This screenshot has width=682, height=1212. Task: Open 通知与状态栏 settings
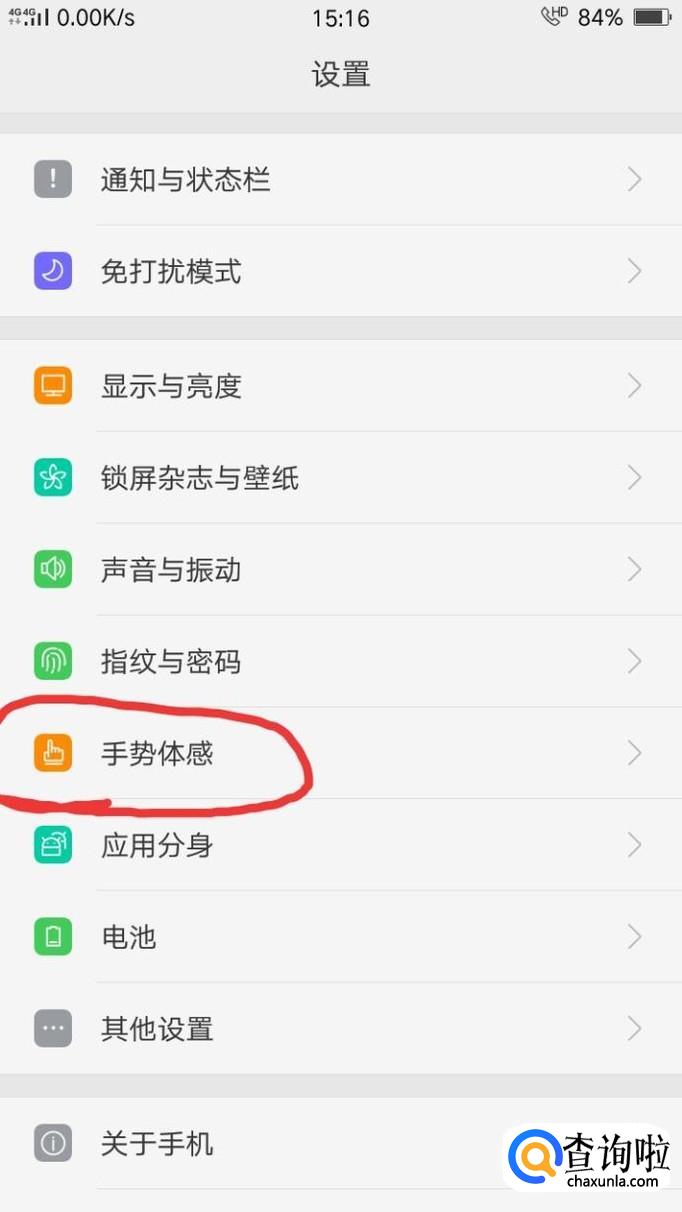(341, 180)
